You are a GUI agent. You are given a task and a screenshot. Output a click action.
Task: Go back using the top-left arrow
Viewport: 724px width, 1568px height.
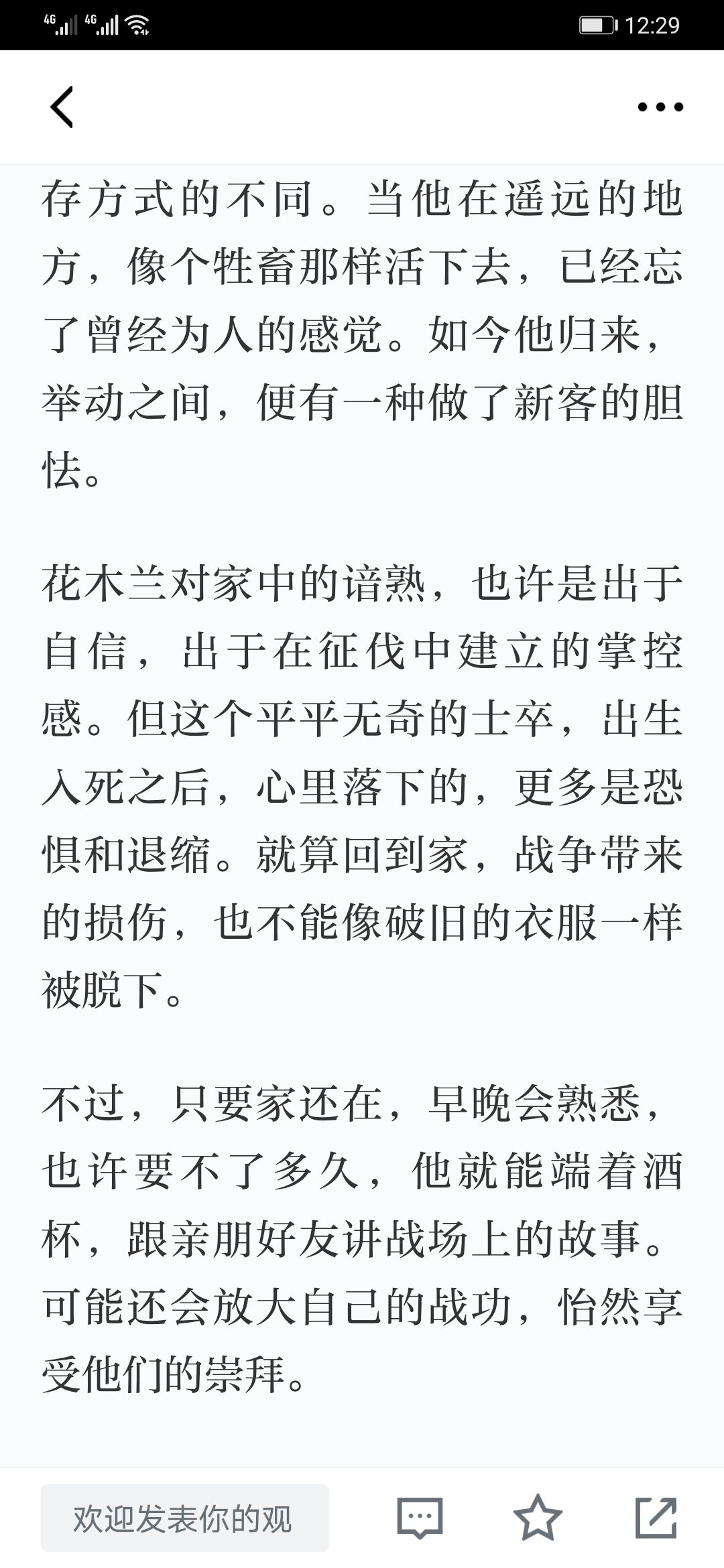(62, 107)
